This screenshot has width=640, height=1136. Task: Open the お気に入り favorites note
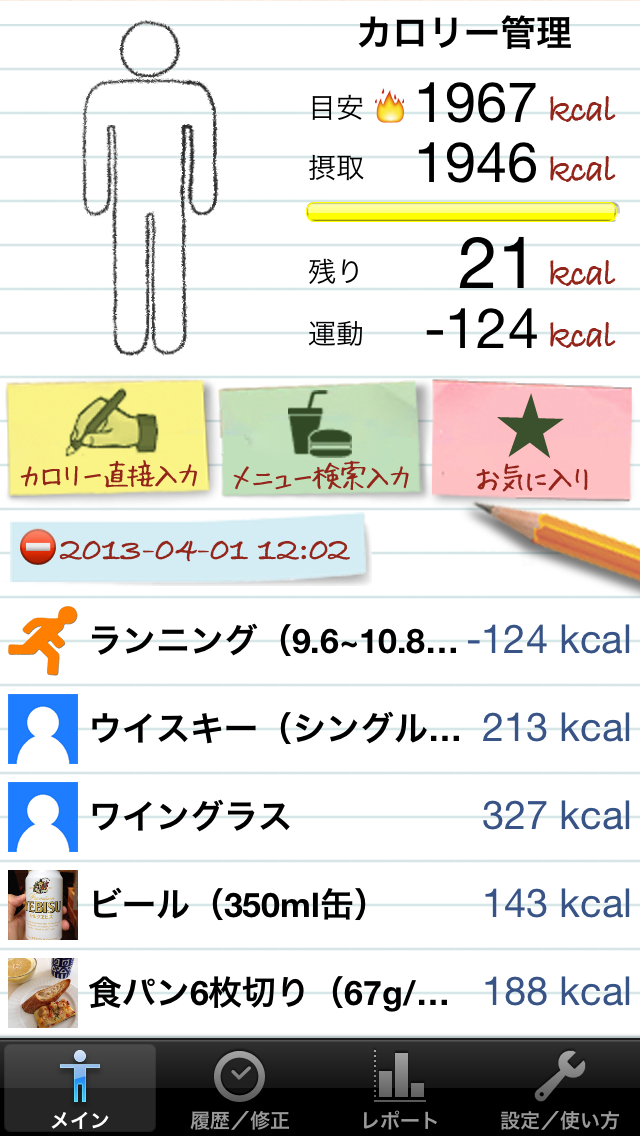pos(530,440)
